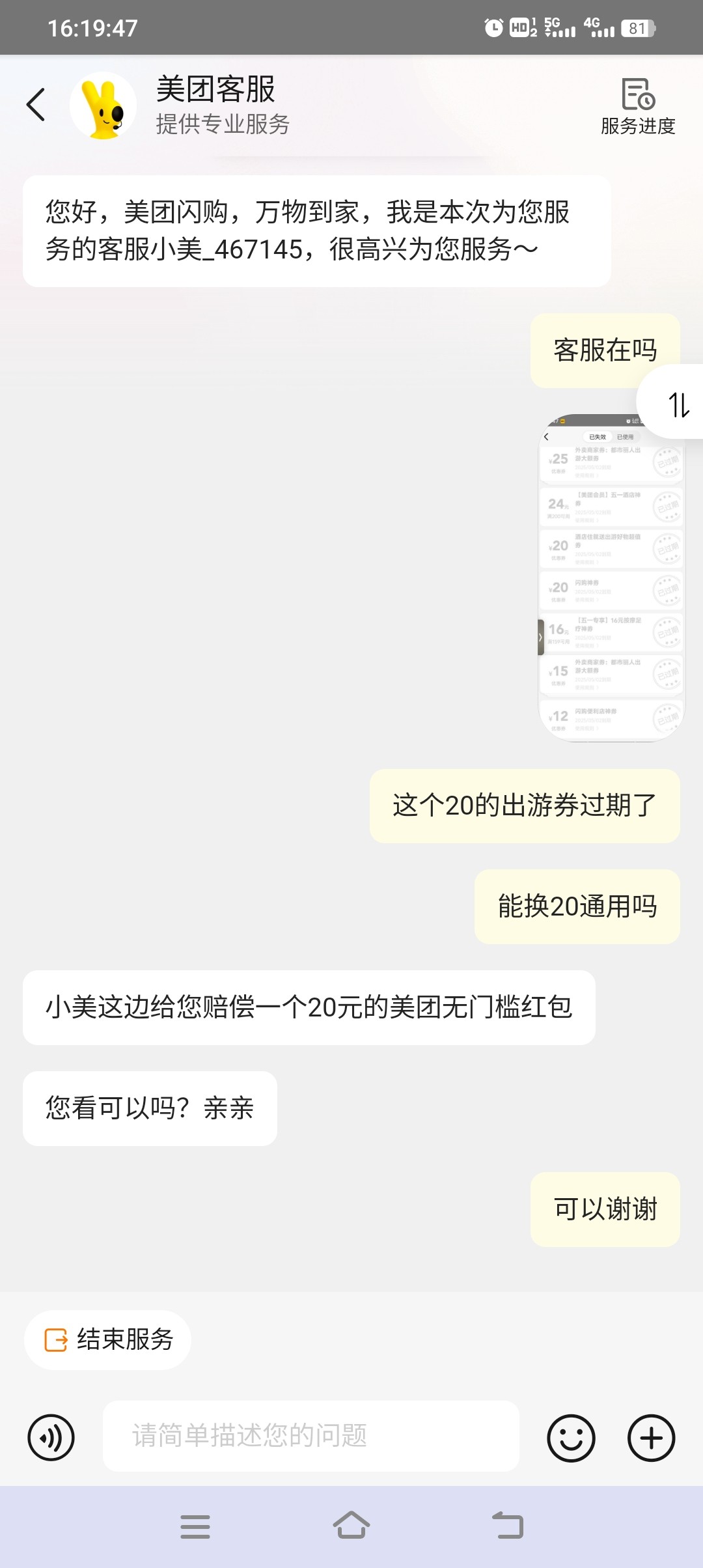This screenshot has height=1568, width=703.
Task: Open system recent apps menu
Action: [x=195, y=1526]
